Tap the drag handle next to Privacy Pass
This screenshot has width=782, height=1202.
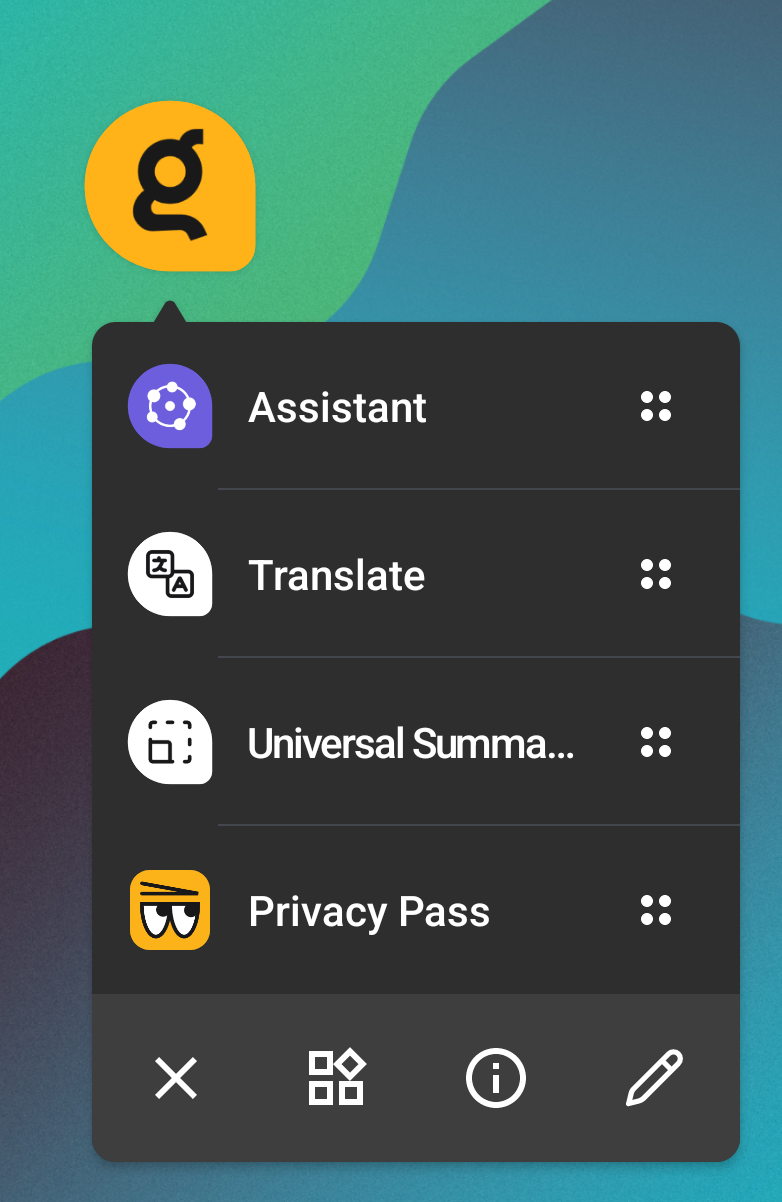656,911
